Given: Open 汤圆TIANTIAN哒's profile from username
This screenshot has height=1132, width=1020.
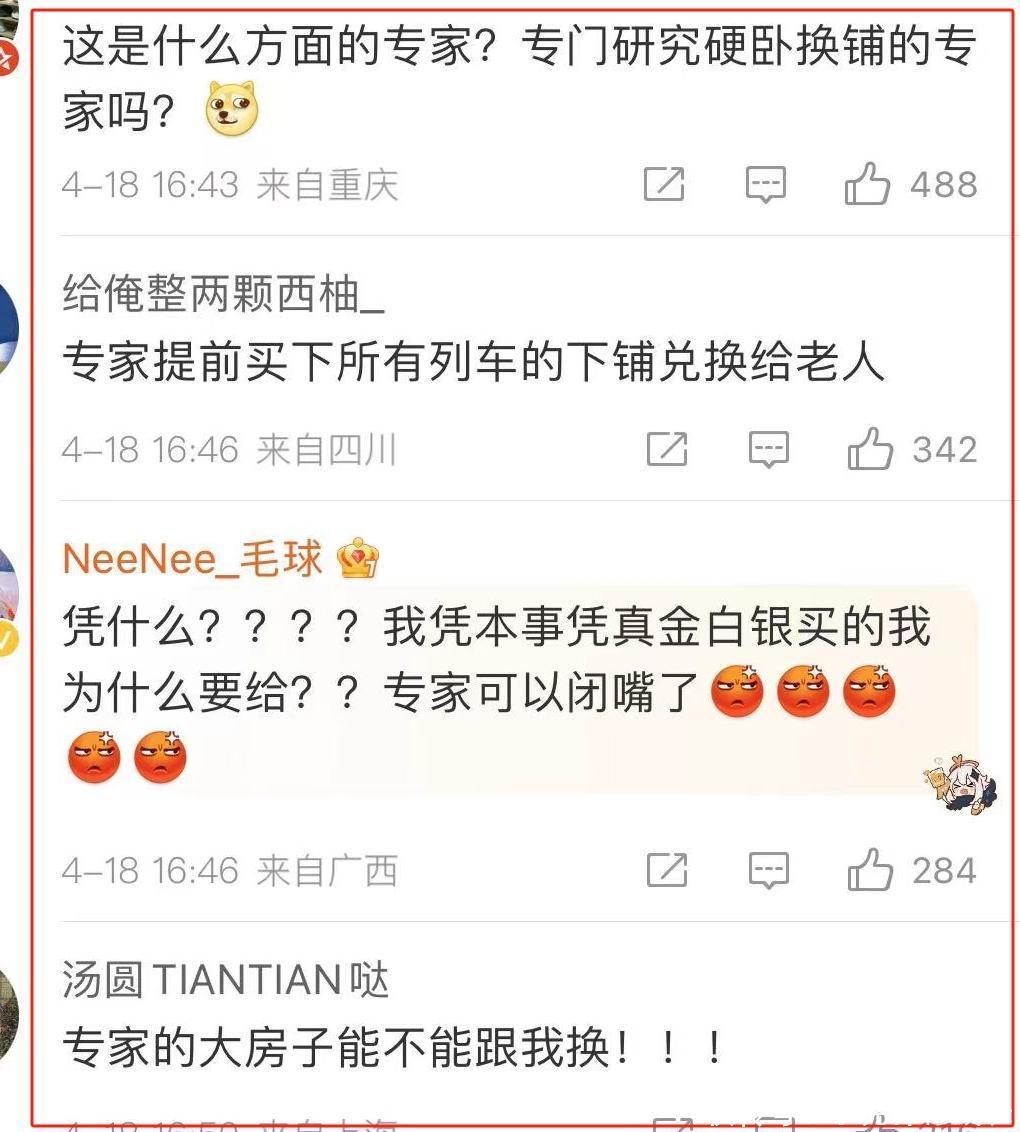Looking at the screenshot, I should 225,981.
